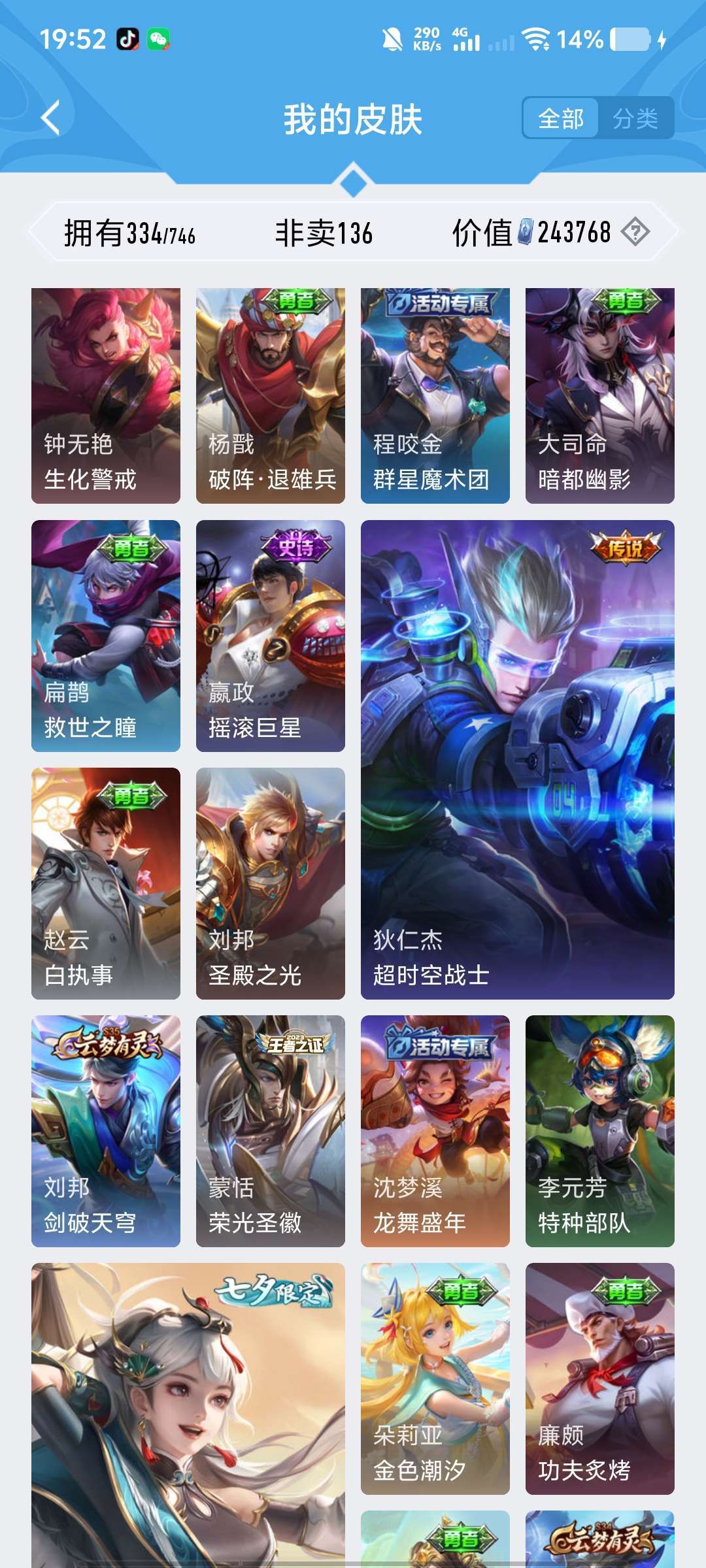Tap the TikTok icon in the status bar
This screenshot has height=1568, width=706.
pos(128,38)
